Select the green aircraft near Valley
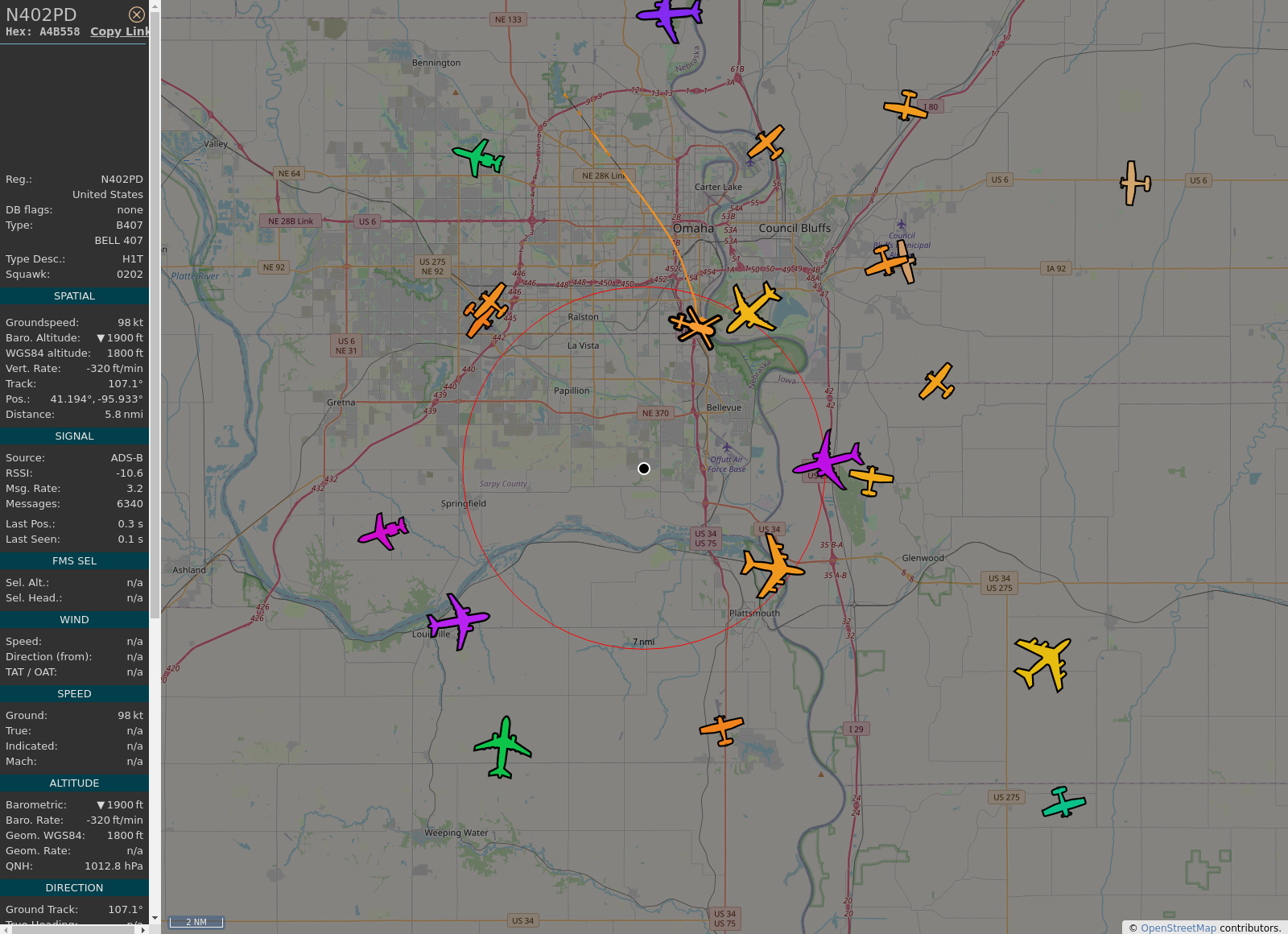 pyautogui.click(x=478, y=157)
